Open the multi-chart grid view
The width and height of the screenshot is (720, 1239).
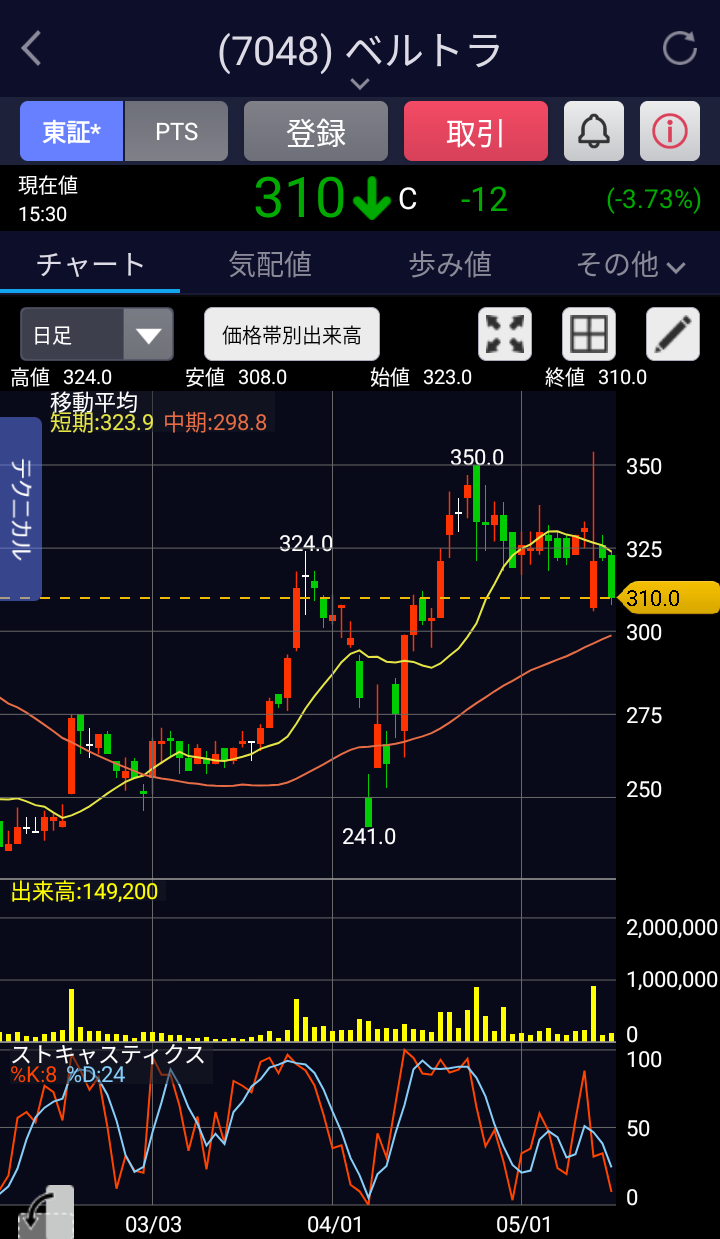point(589,334)
